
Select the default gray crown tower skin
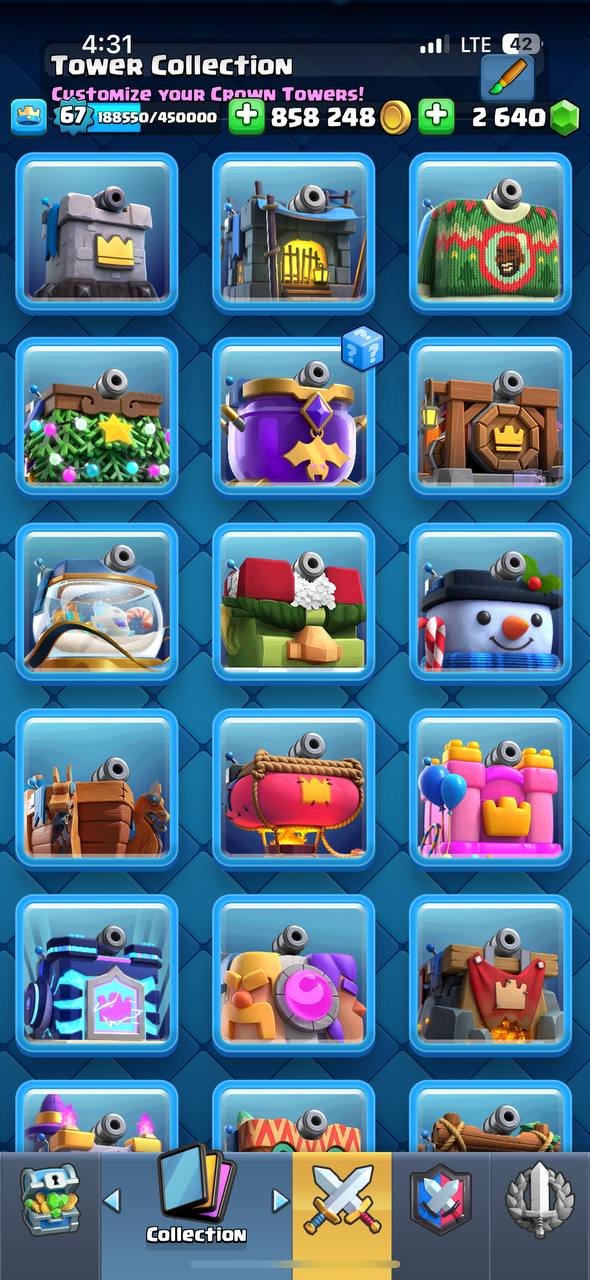point(96,233)
